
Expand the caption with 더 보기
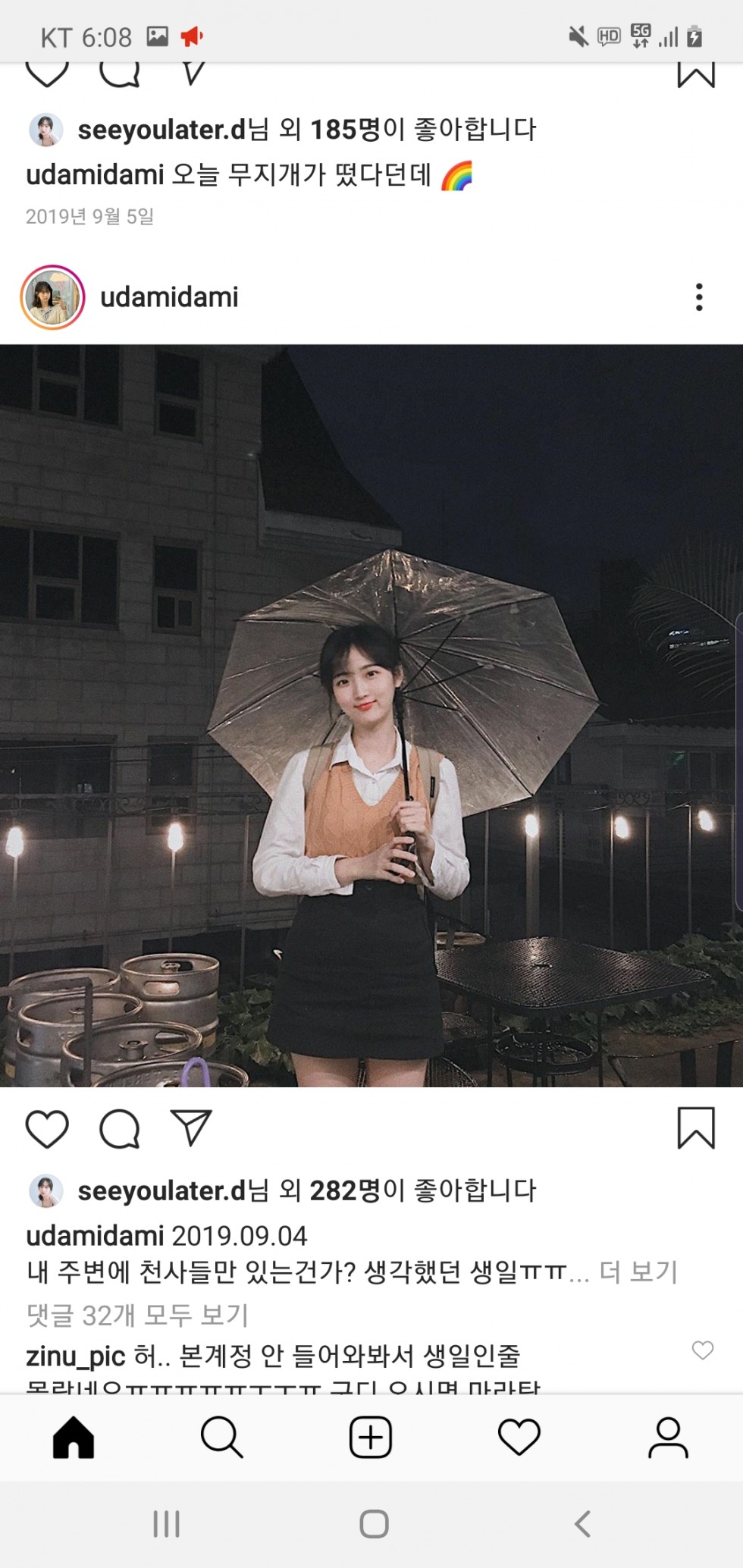[638, 1272]
